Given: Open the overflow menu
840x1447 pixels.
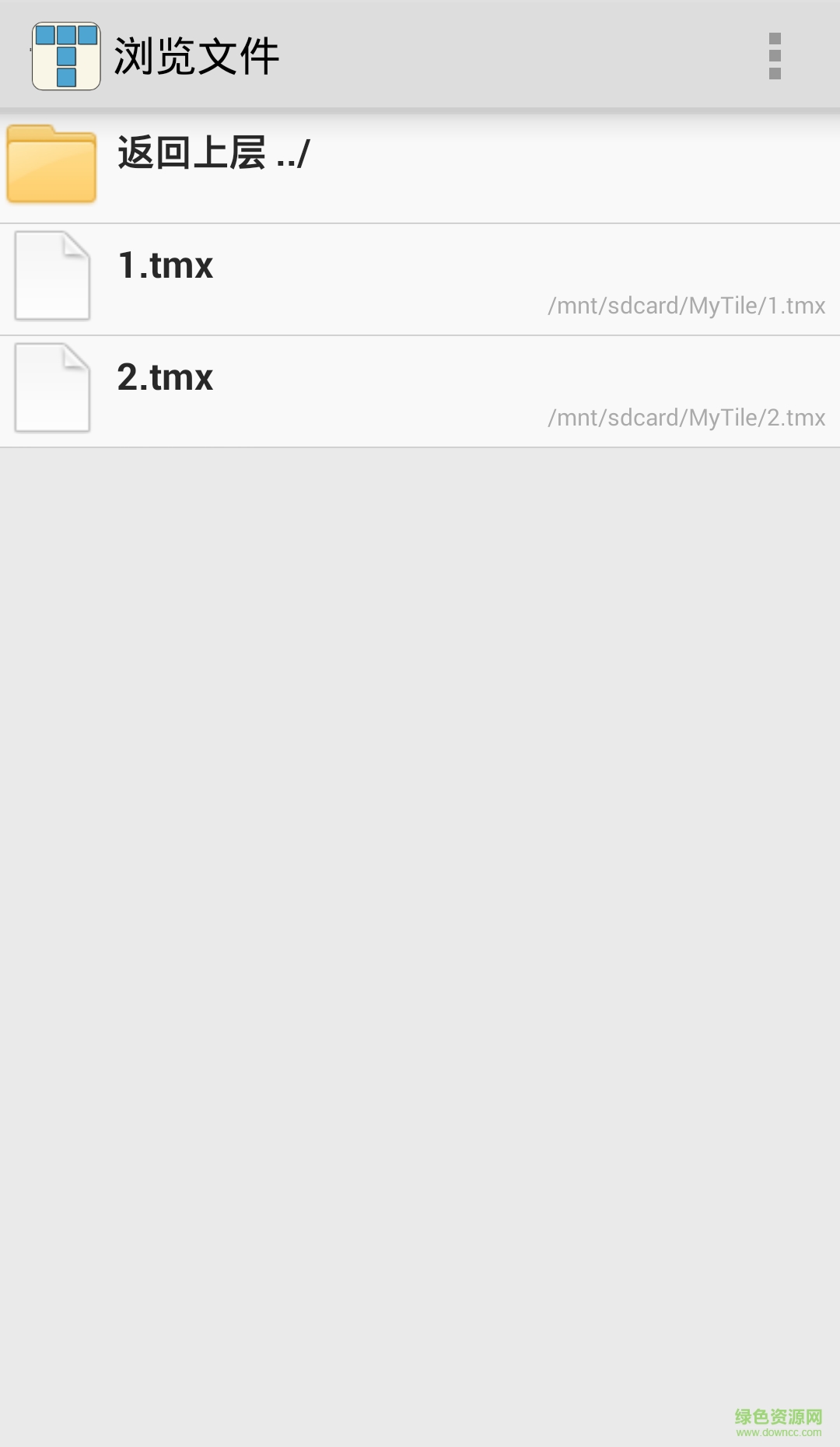Looking at the screenshot, I should [x=774, y=56].
